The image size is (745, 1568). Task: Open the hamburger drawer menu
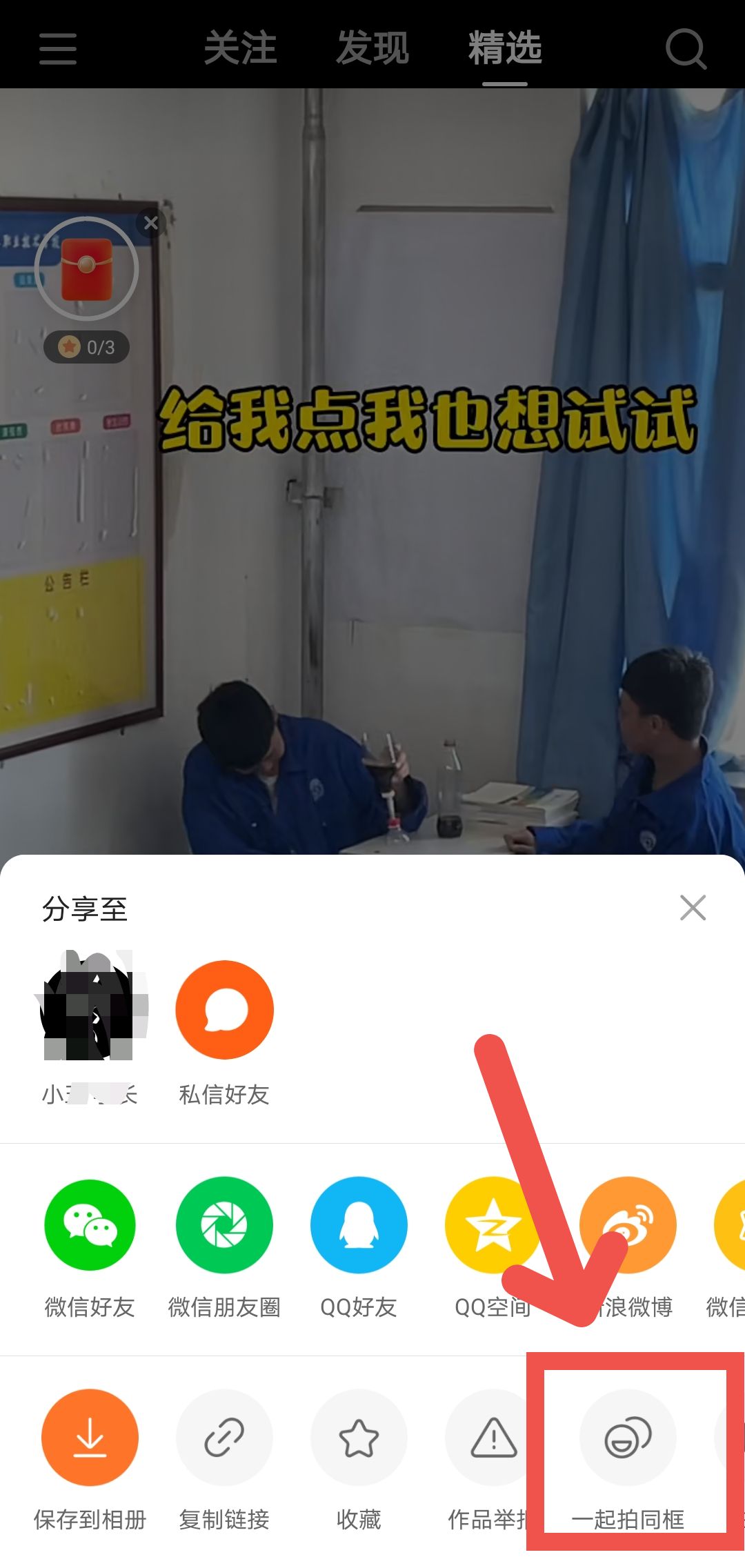[x=58, y=49]
